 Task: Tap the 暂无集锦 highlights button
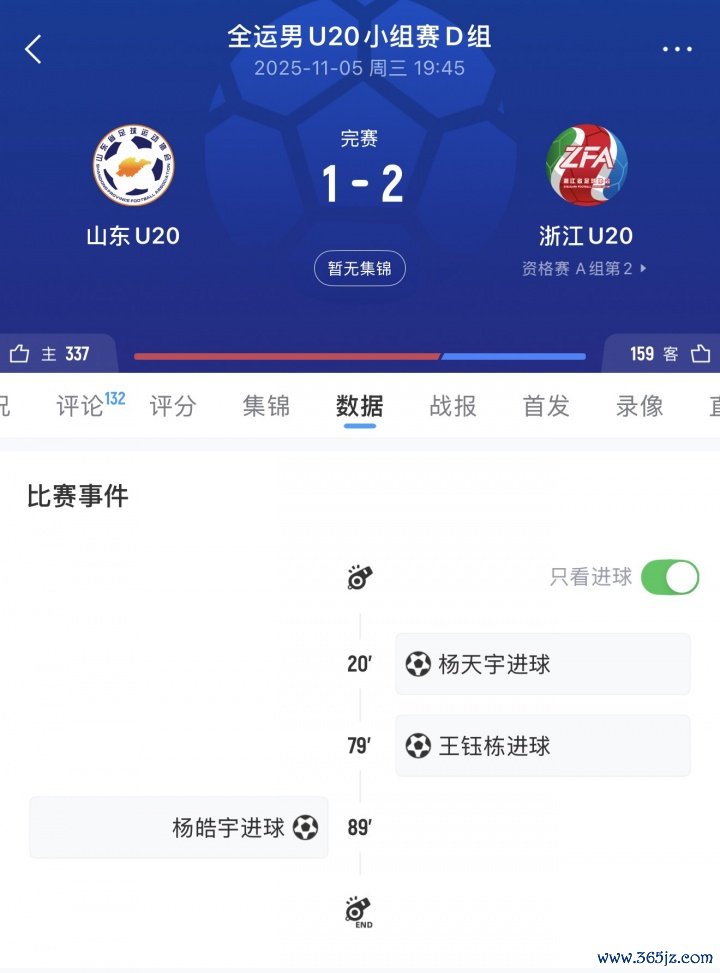360,268
